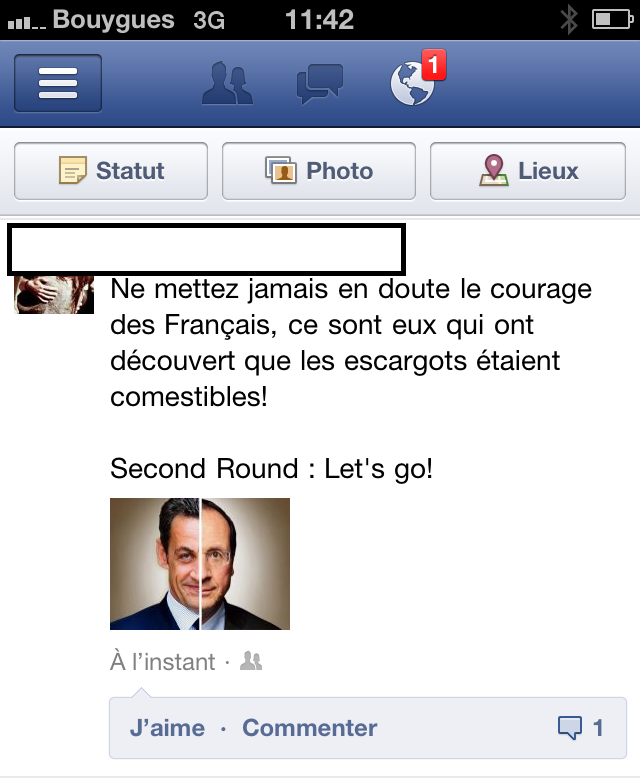This screenshot has height=778, width=640.
Task: Open the post's attached photo
Action: (x=200, y=564)
